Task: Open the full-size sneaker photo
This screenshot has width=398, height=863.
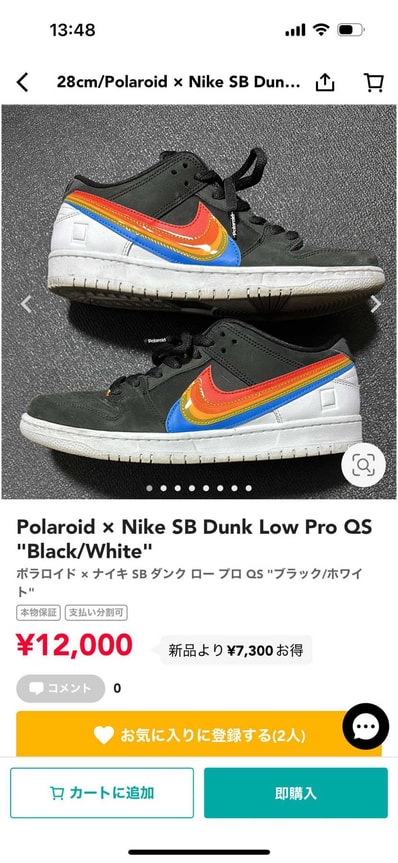Action: pos(199,302)
